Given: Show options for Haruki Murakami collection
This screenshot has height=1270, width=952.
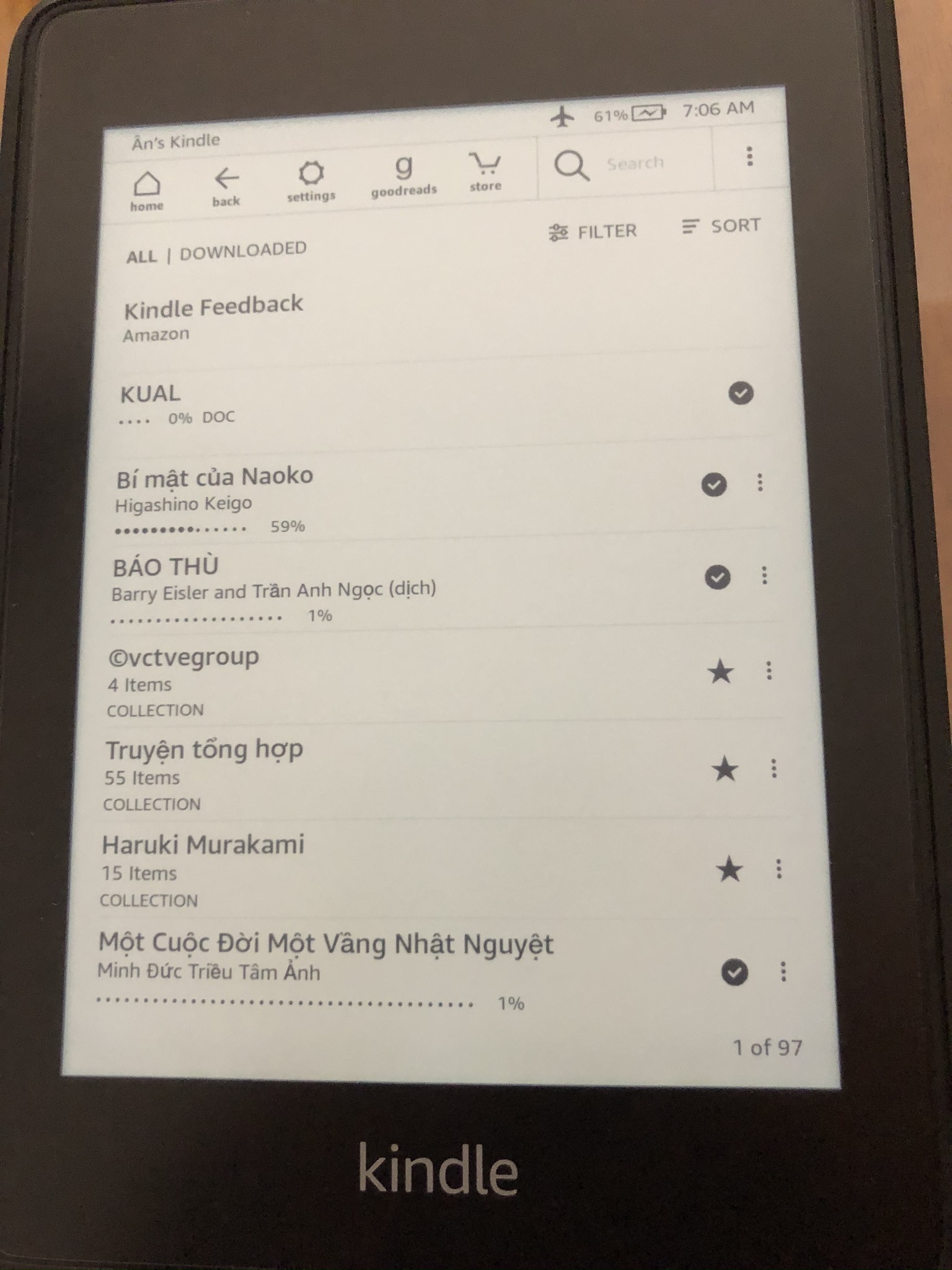Looking at the screenshot, I should [779, 869].
